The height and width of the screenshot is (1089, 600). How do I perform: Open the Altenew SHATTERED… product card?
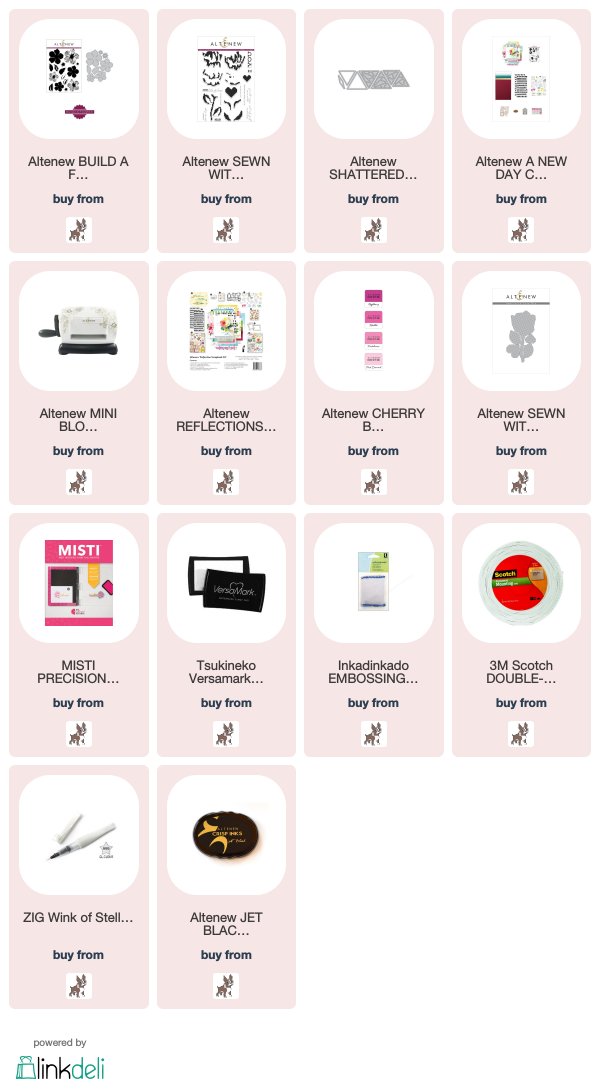[x=374, y=131]
